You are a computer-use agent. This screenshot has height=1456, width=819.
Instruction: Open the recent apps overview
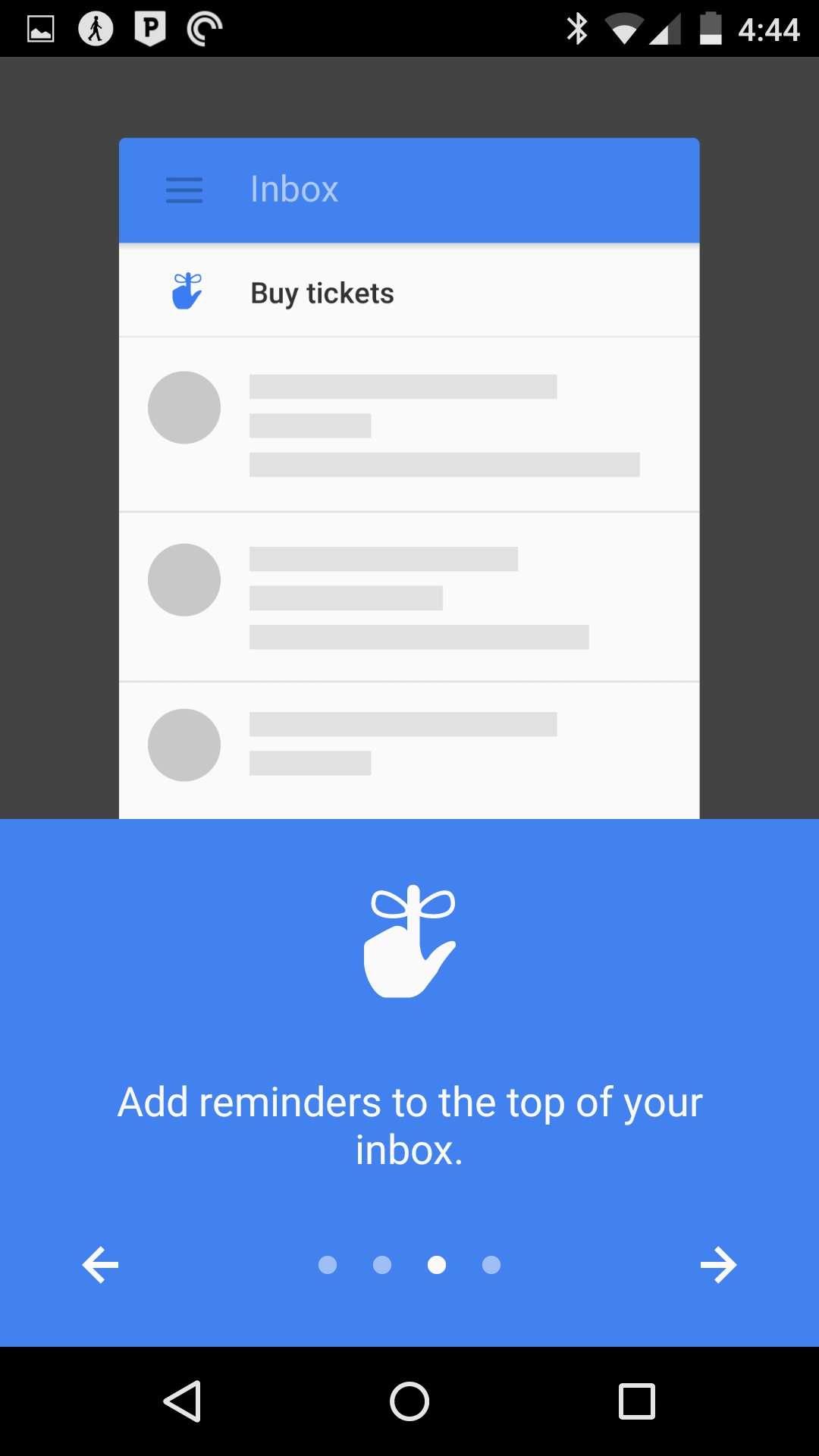tap(637, 1401)
